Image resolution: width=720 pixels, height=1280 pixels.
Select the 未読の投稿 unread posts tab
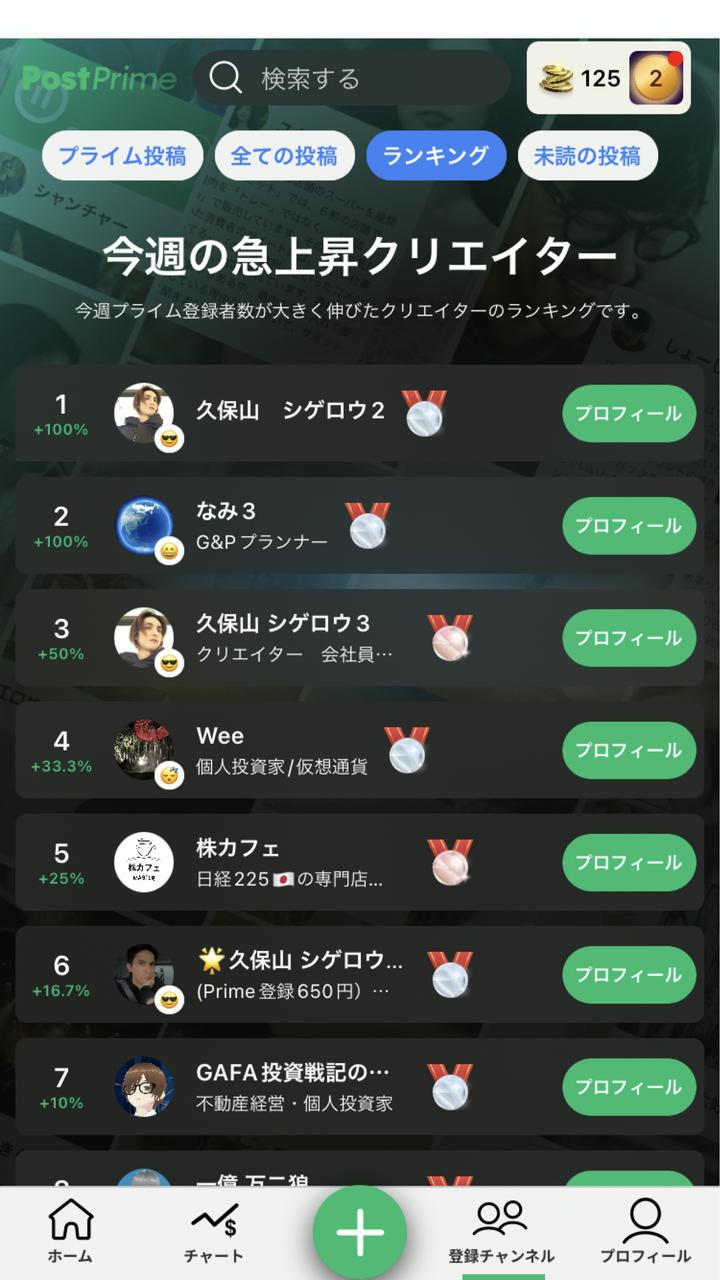point(588,156)
